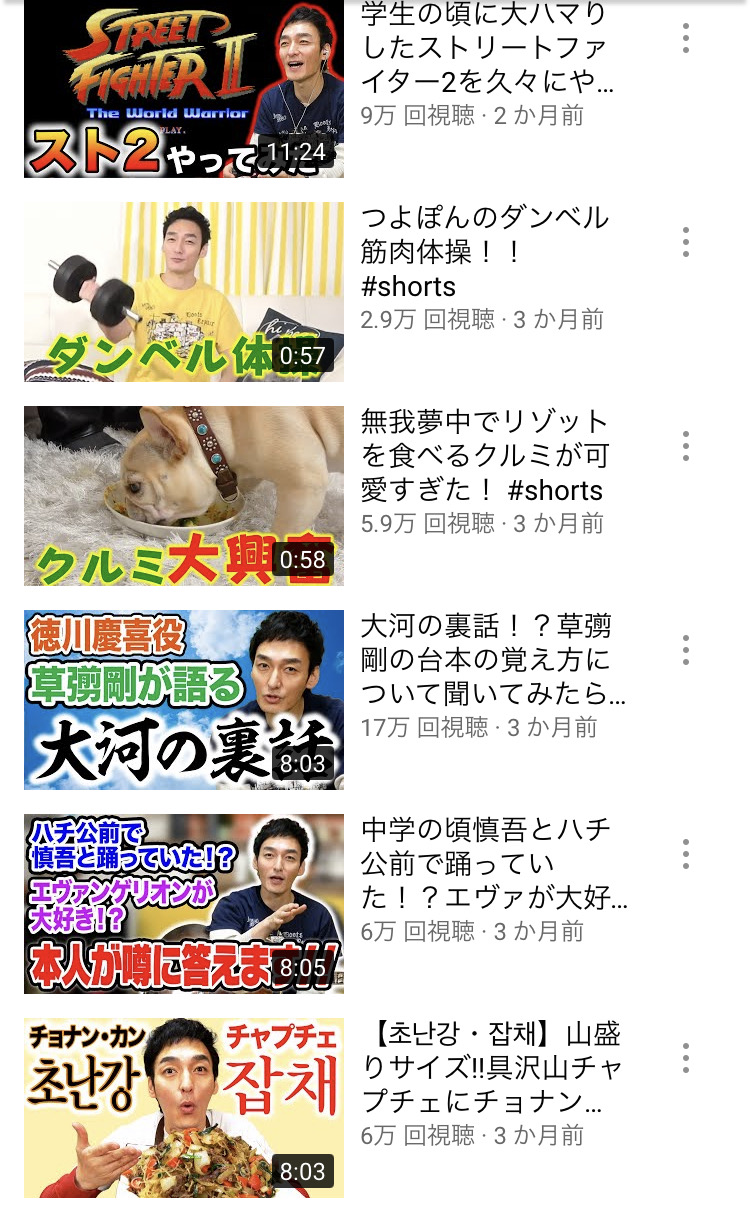Open options for the ストリートファイター2 video
The image size is (750, 1216).
pos(686,38)
